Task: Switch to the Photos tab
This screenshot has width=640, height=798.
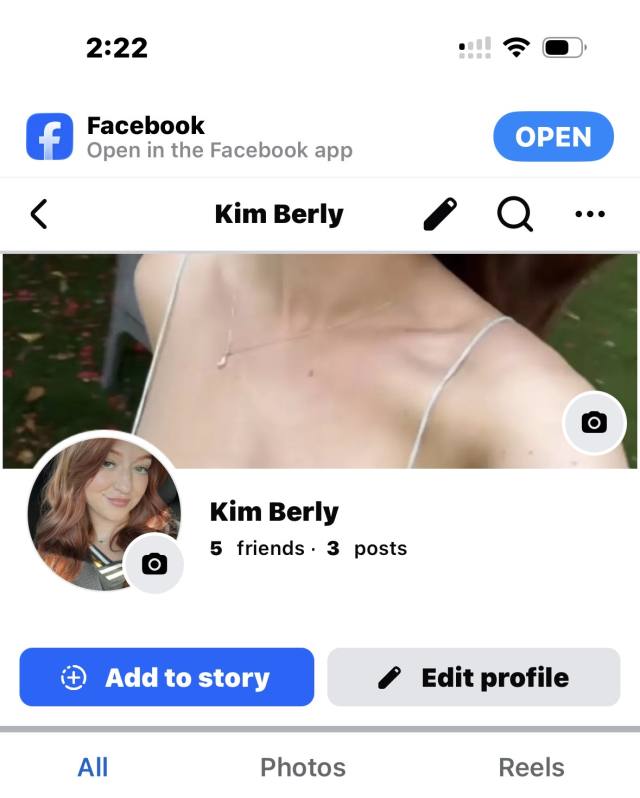Action: point(303,767)
